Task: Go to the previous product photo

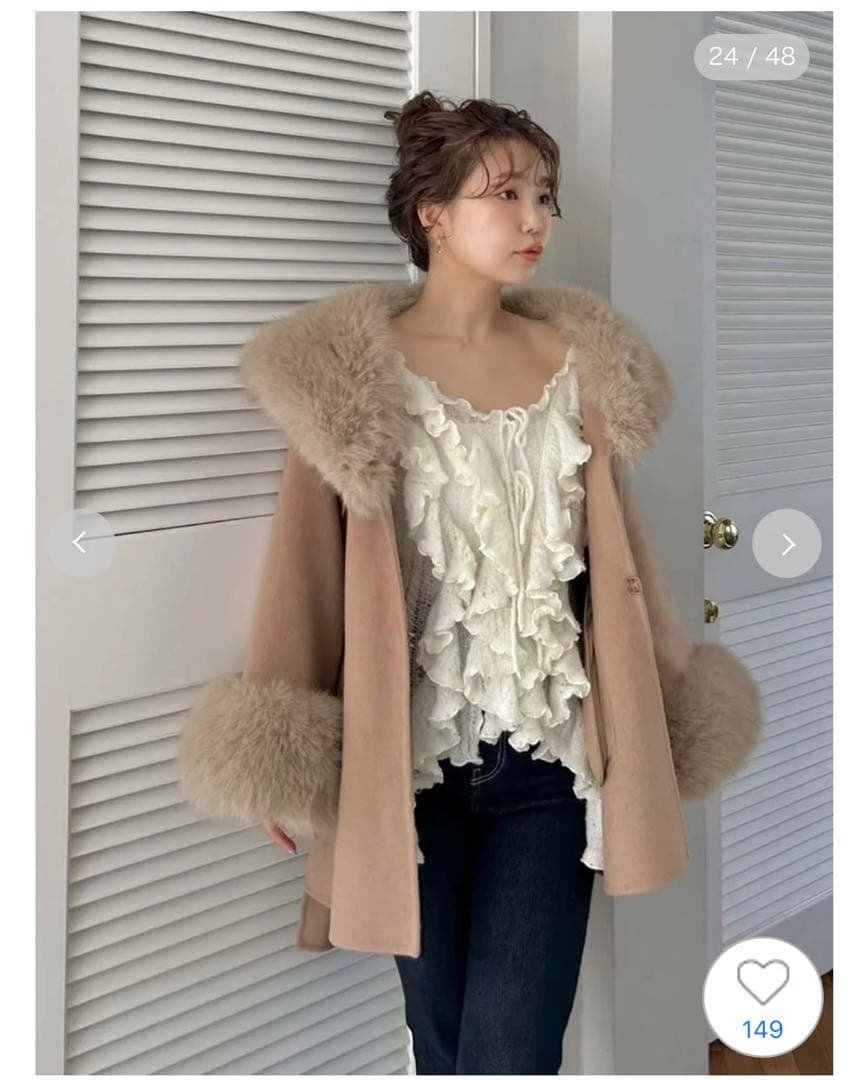Action: (80, 543)
